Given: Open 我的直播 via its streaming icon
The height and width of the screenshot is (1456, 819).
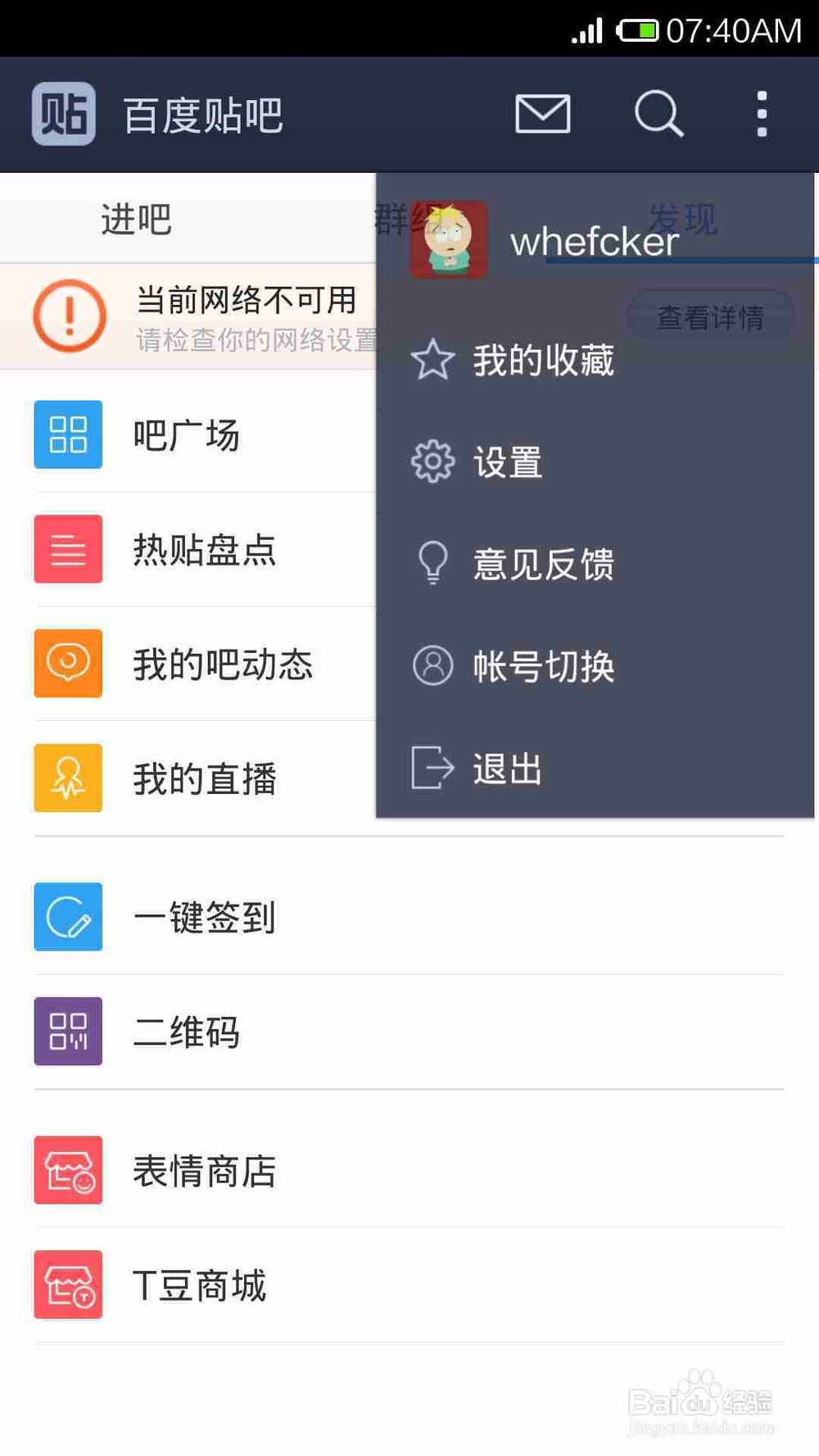Looking at the screenshot, I should coord(67,778).
